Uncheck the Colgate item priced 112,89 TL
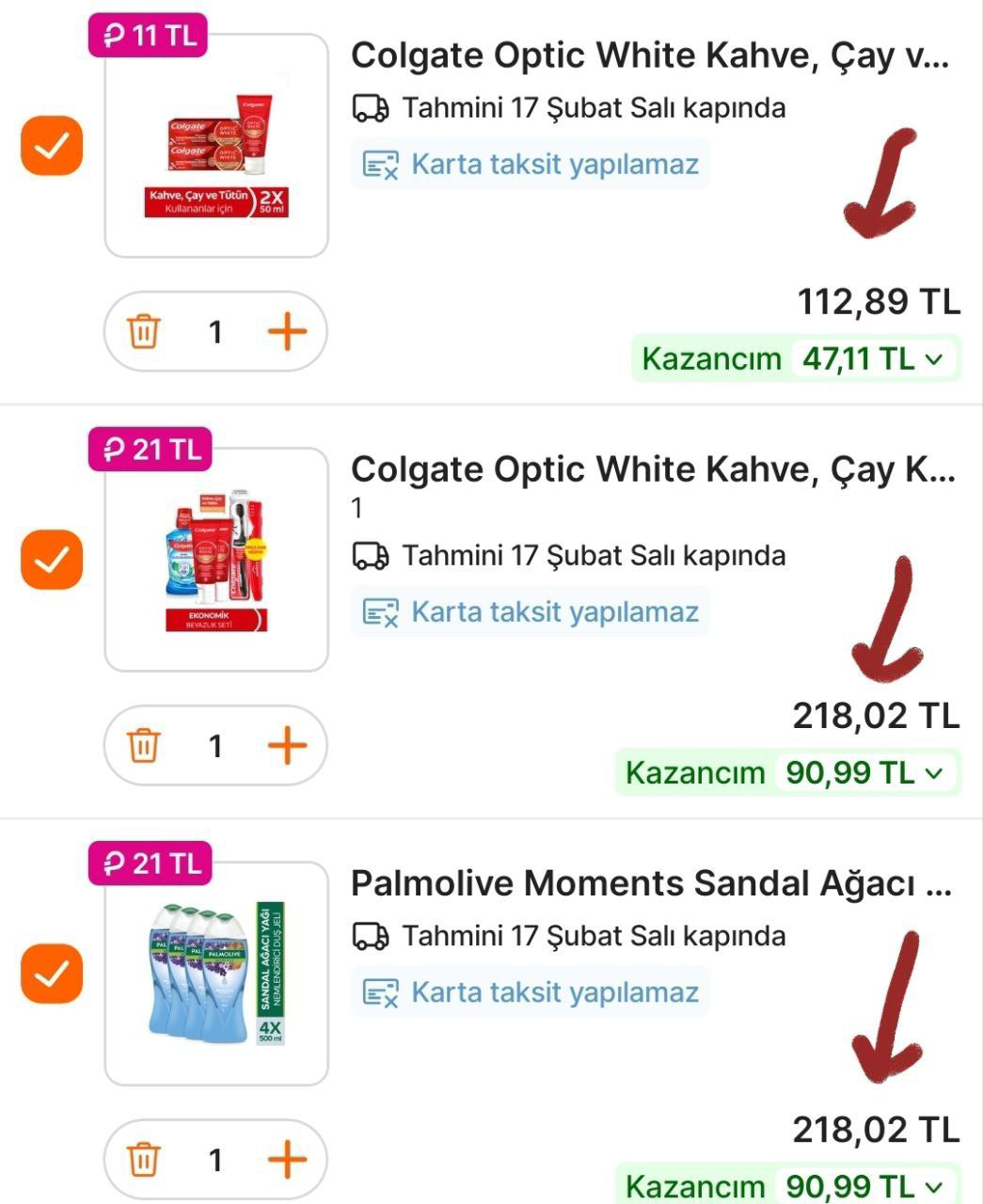The width and height of the screenshot is (983, 1204). tap(52, 146)
